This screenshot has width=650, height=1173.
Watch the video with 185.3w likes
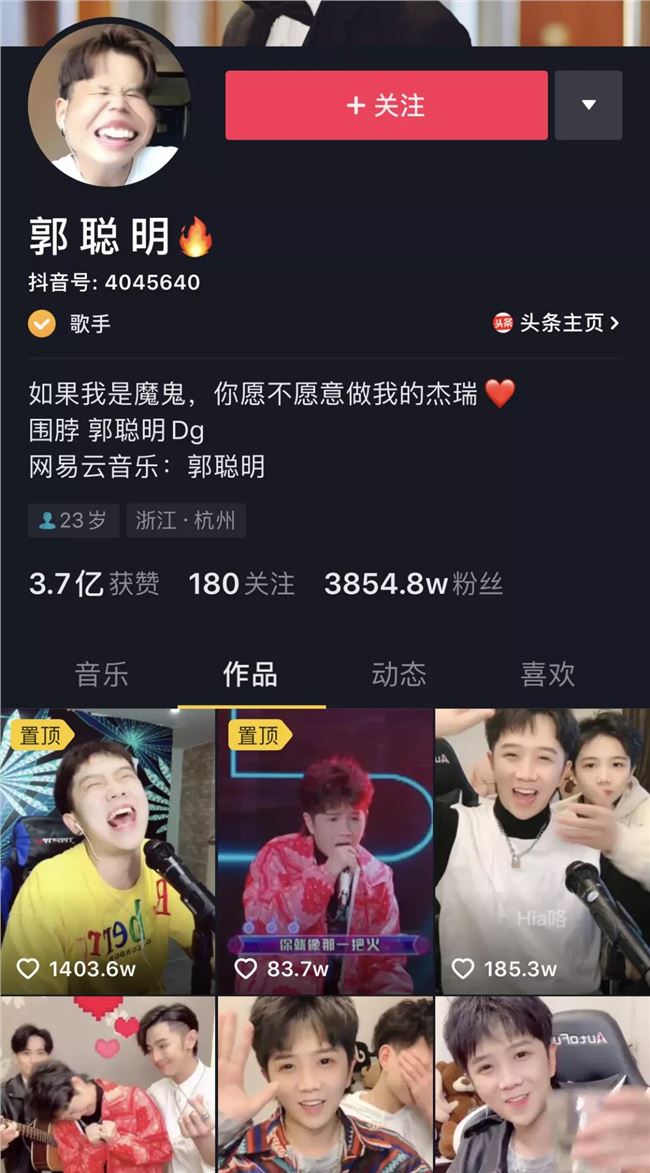click(542, 851)
